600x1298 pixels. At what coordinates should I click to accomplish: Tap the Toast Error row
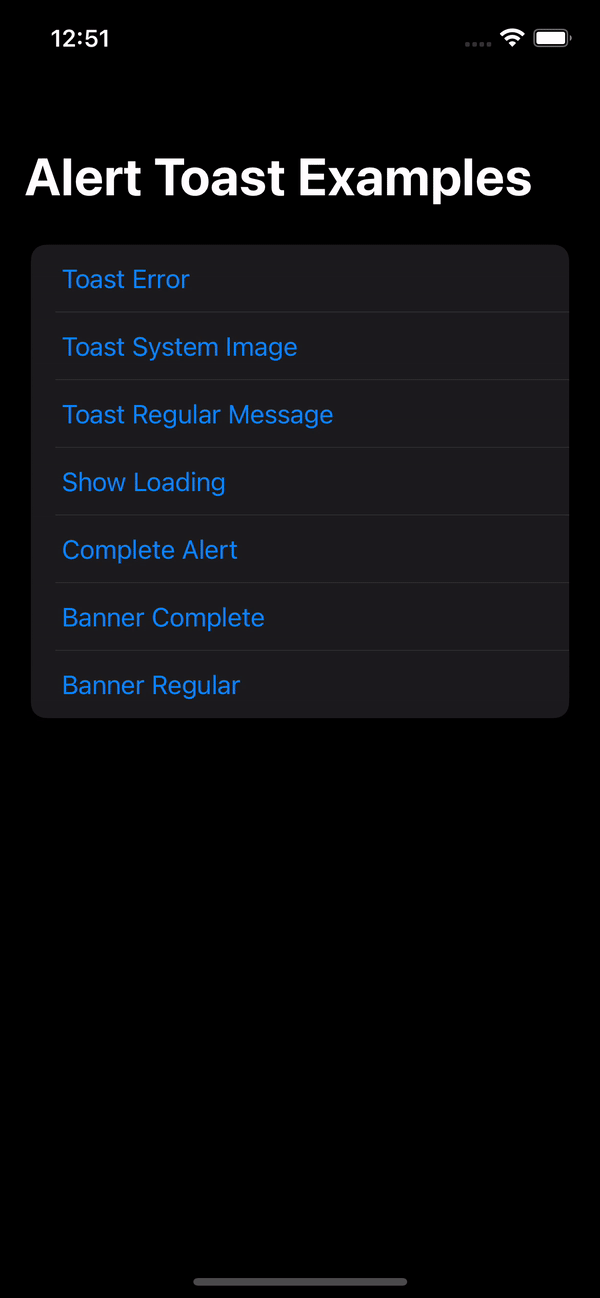[300, 279]
